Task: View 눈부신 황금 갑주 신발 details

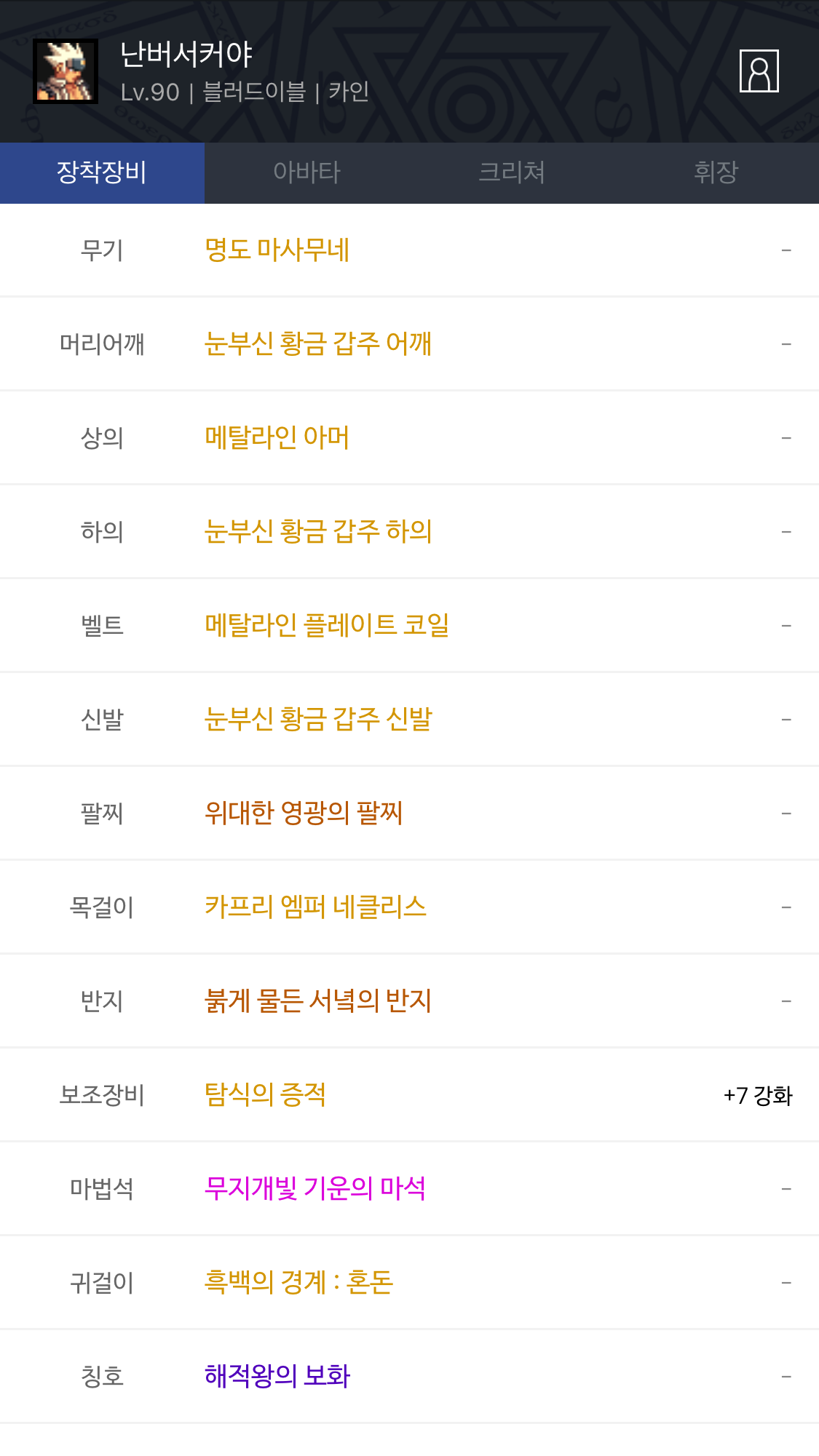Action: point(317,720)
